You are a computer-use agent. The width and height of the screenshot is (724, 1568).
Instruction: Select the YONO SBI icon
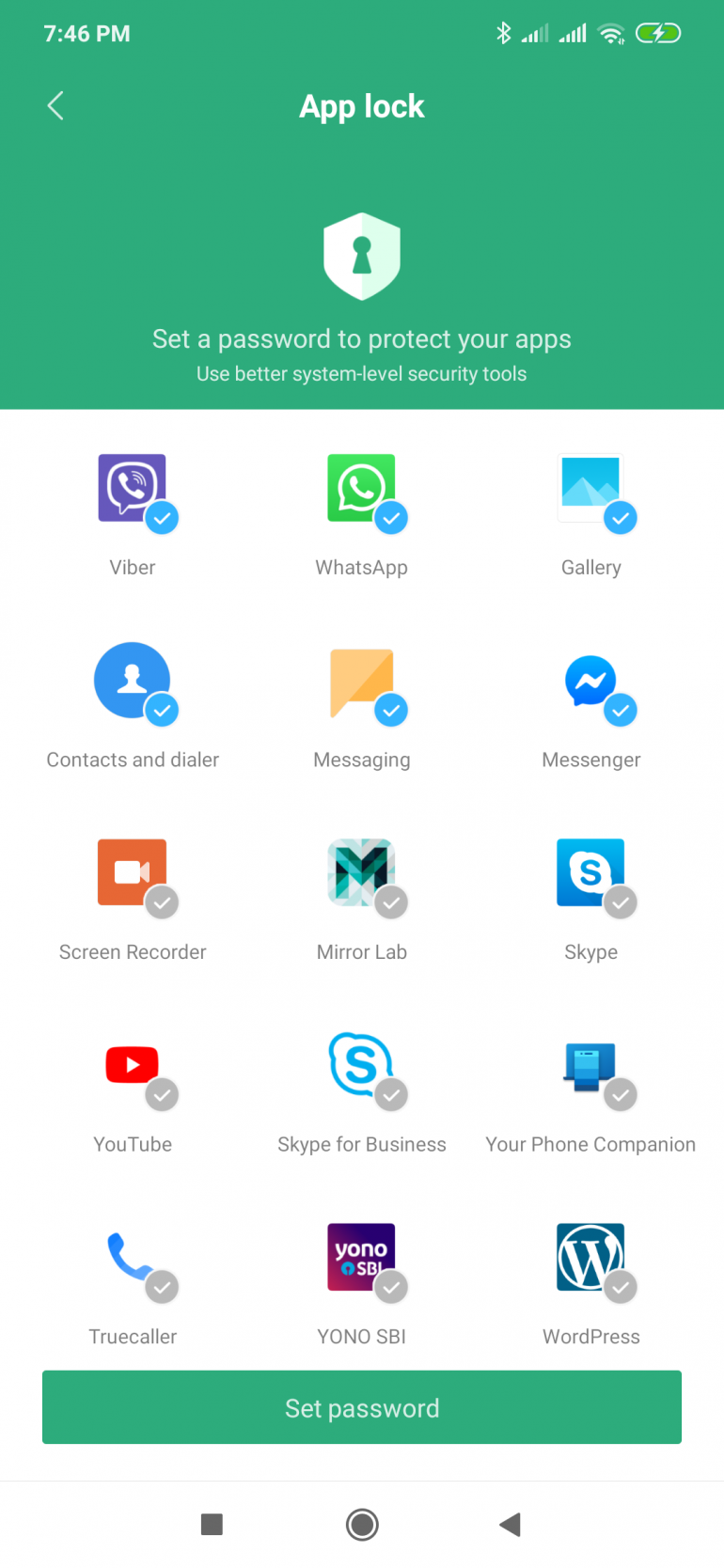point(362,1257)
